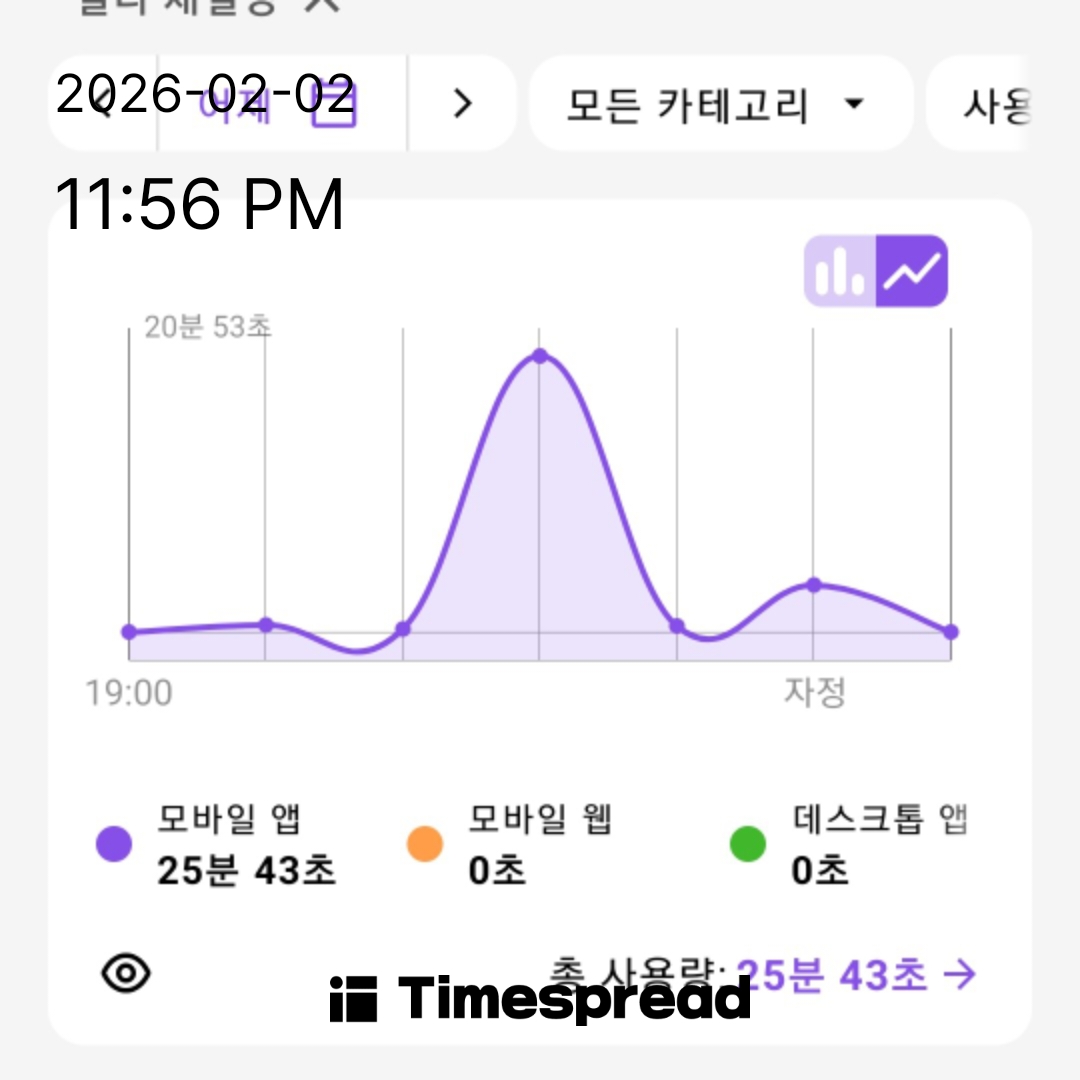
Task: Toggle visibility with the eye icon
Action: pyautogui.click(x=126, y=972)
